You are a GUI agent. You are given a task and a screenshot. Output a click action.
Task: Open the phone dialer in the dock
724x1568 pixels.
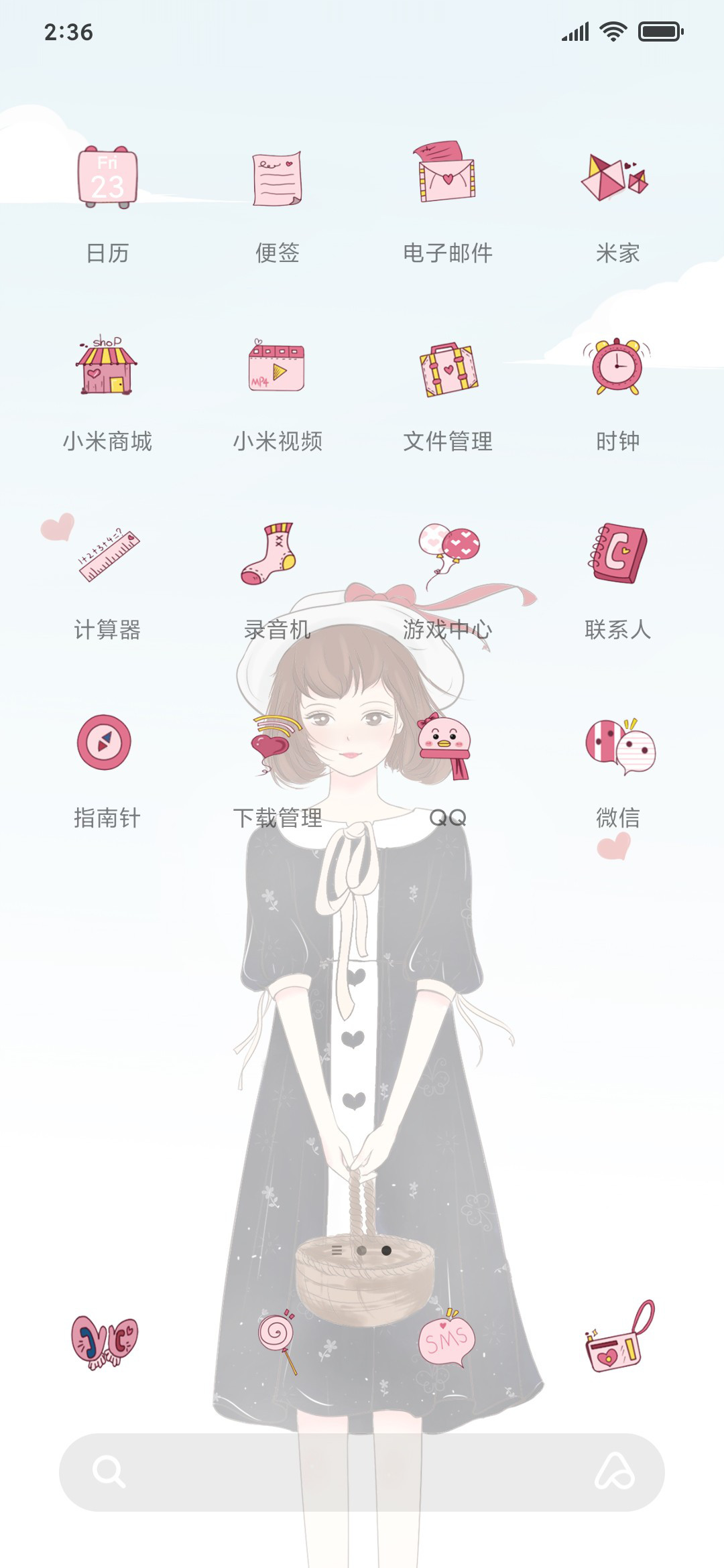click(105, 1340)
